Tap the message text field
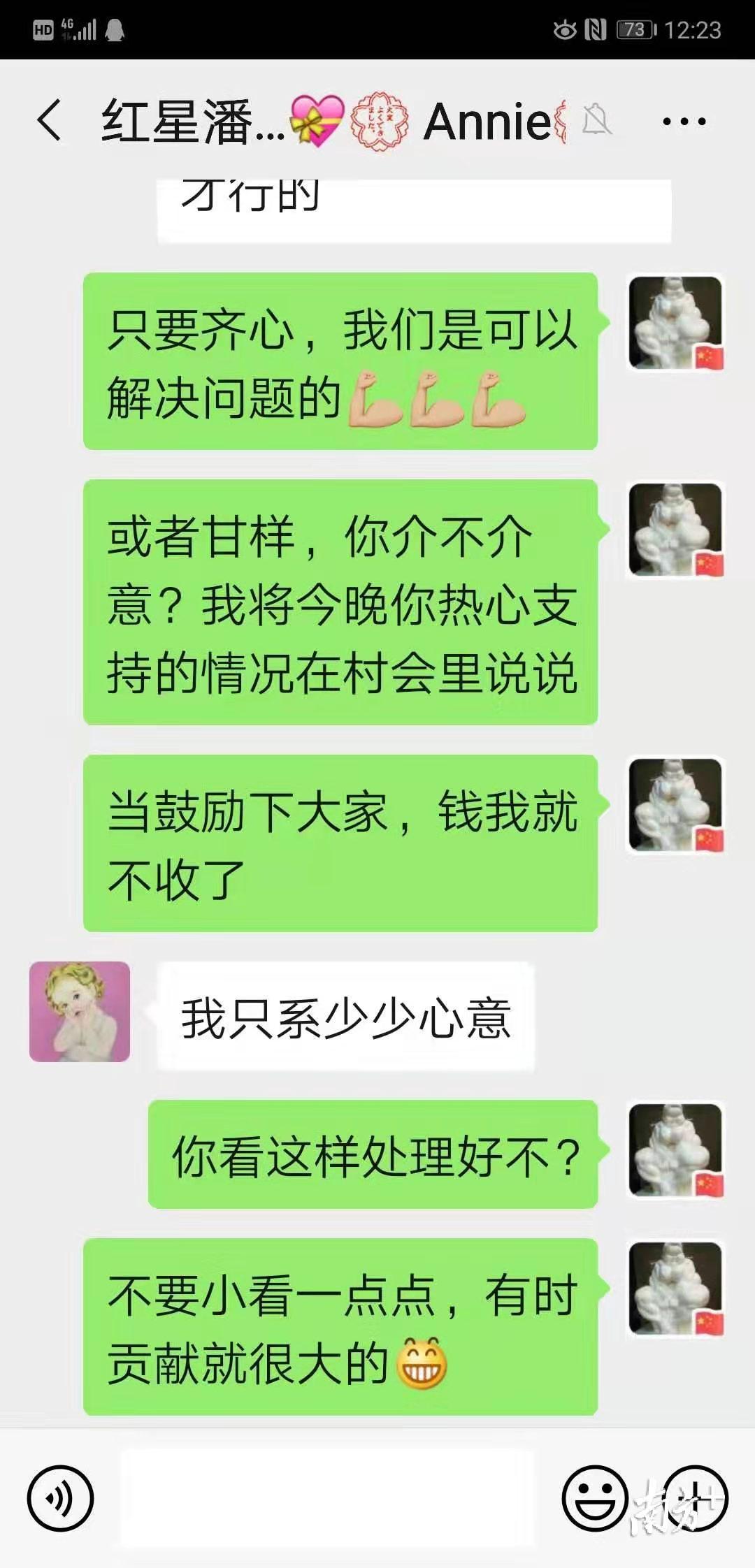This screenshot has width=755, height=1568. coord(329,1498)
